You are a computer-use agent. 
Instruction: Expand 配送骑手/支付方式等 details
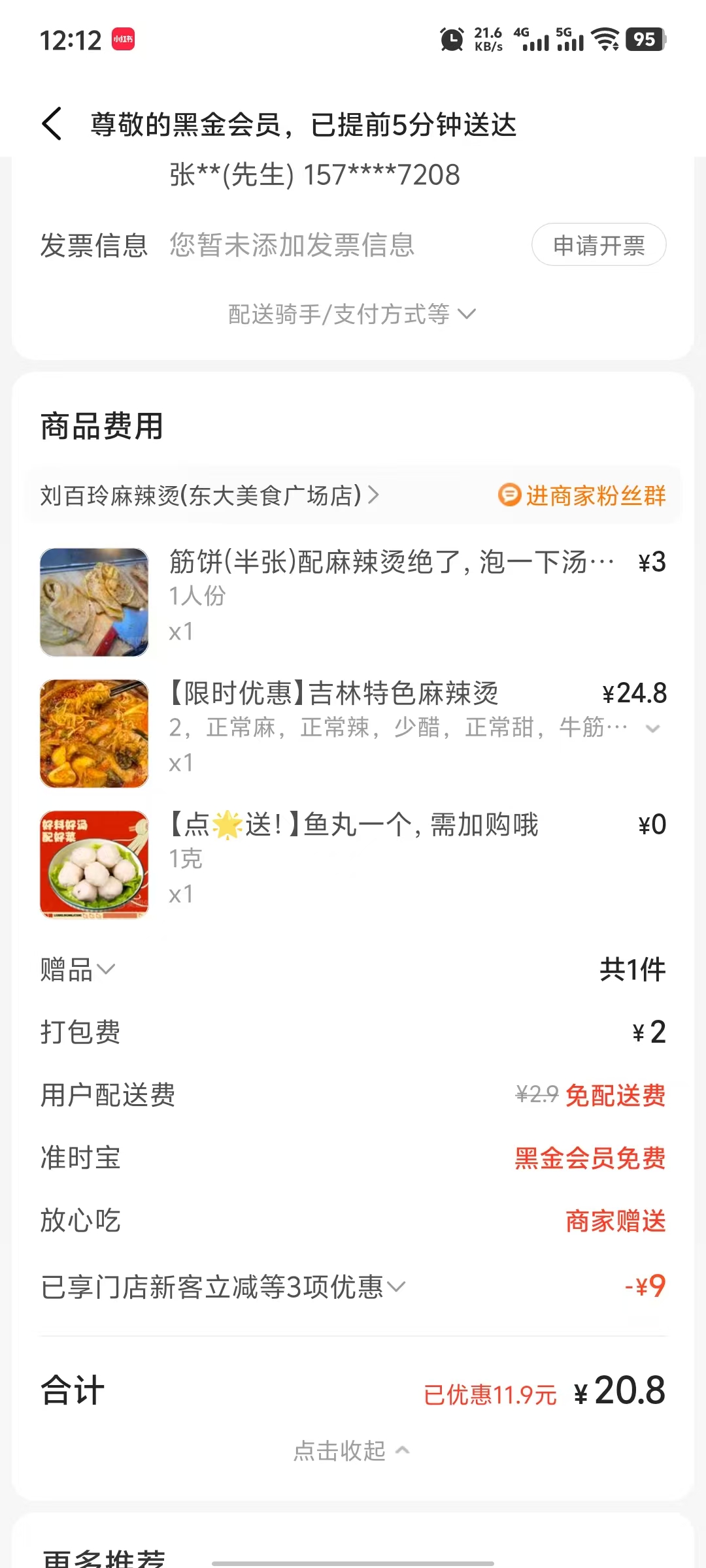352,314
